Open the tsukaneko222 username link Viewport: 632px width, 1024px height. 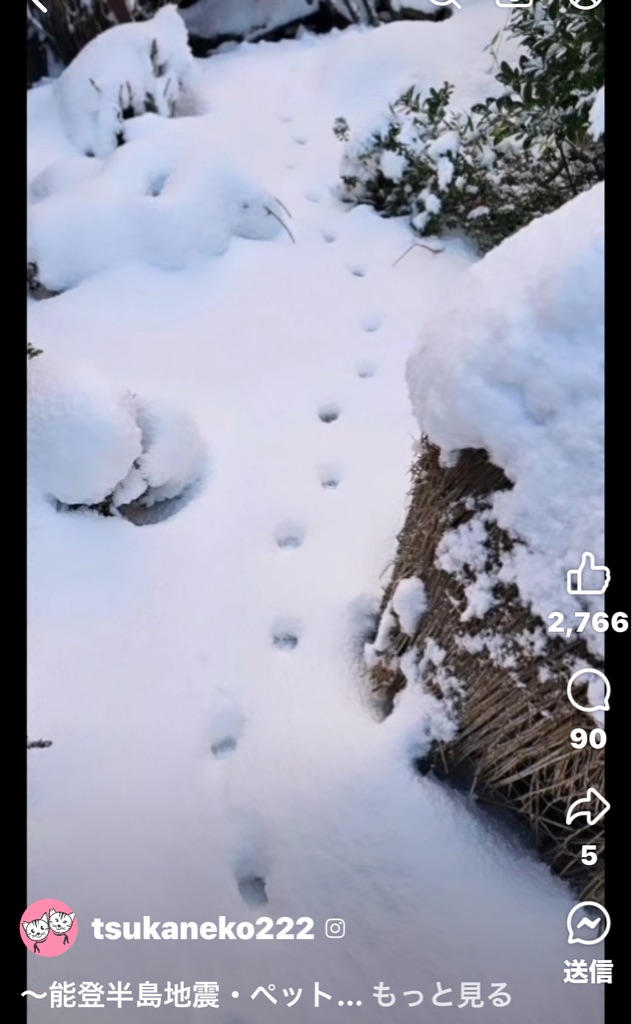pyautogui.click(x=202, y=929)
